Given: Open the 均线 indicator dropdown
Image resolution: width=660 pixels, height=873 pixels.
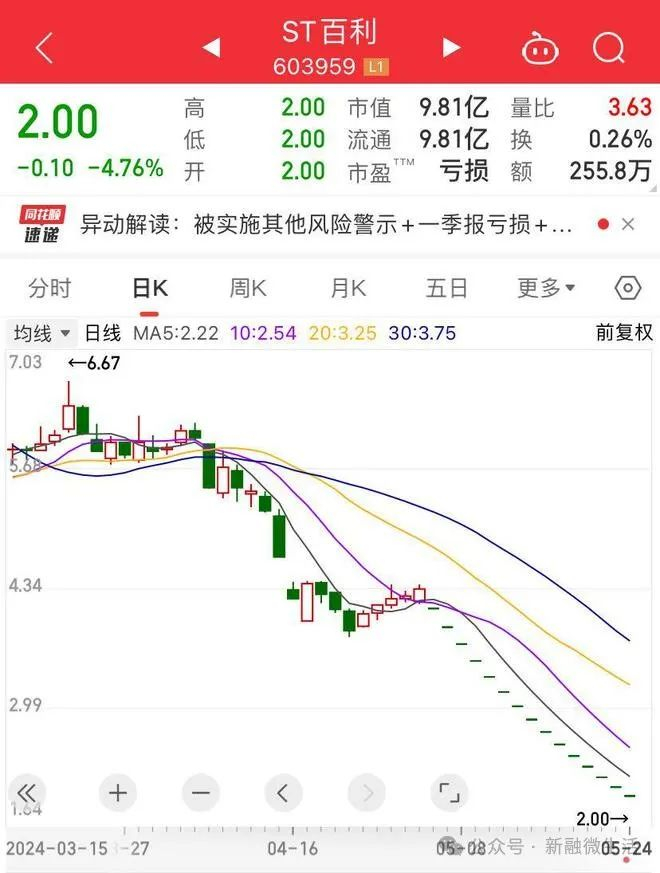Looking at the screenshot, I should [x=41, y=333].
